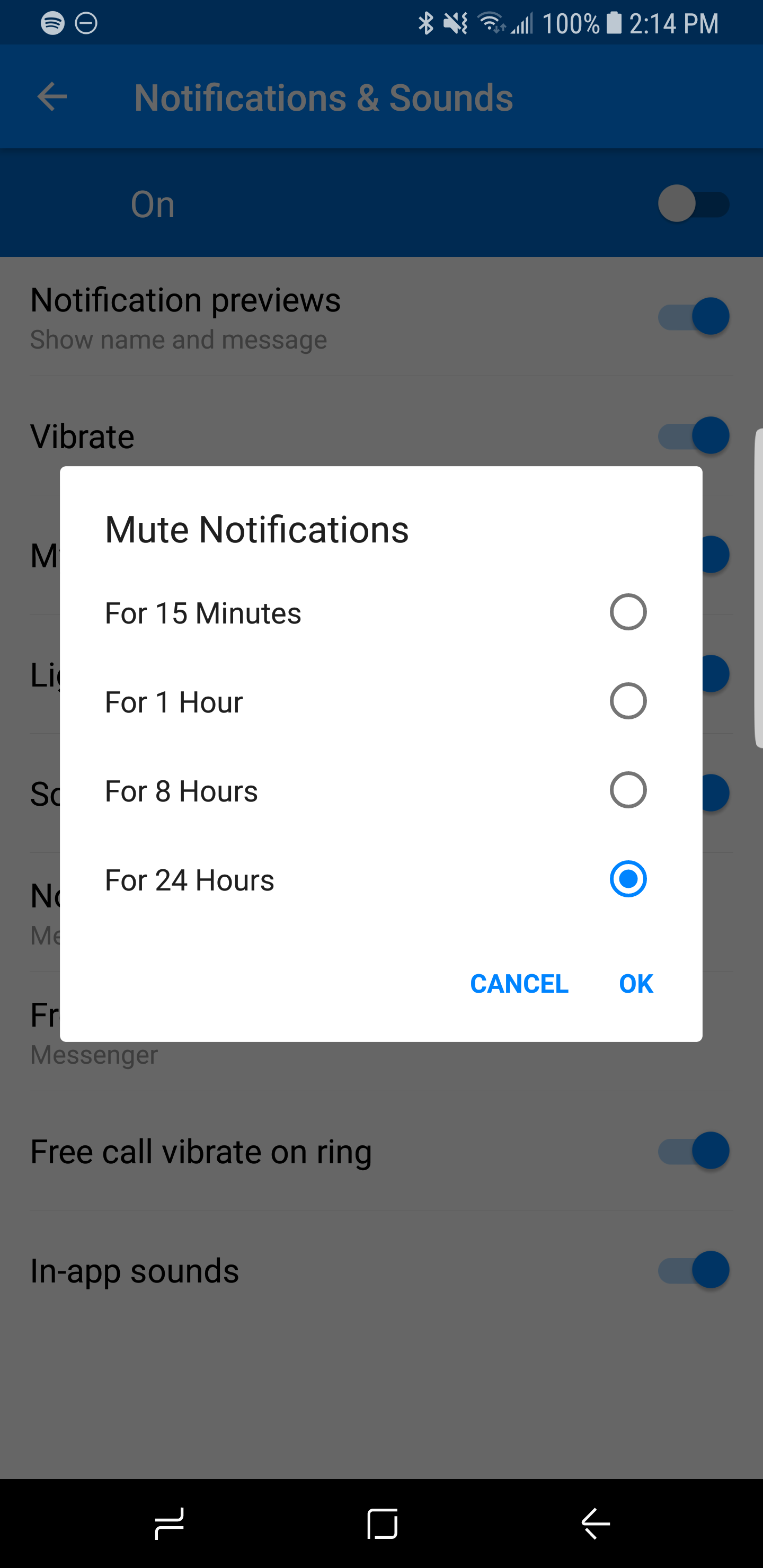Pick the For 8 Hours option

tap(380, 790)
